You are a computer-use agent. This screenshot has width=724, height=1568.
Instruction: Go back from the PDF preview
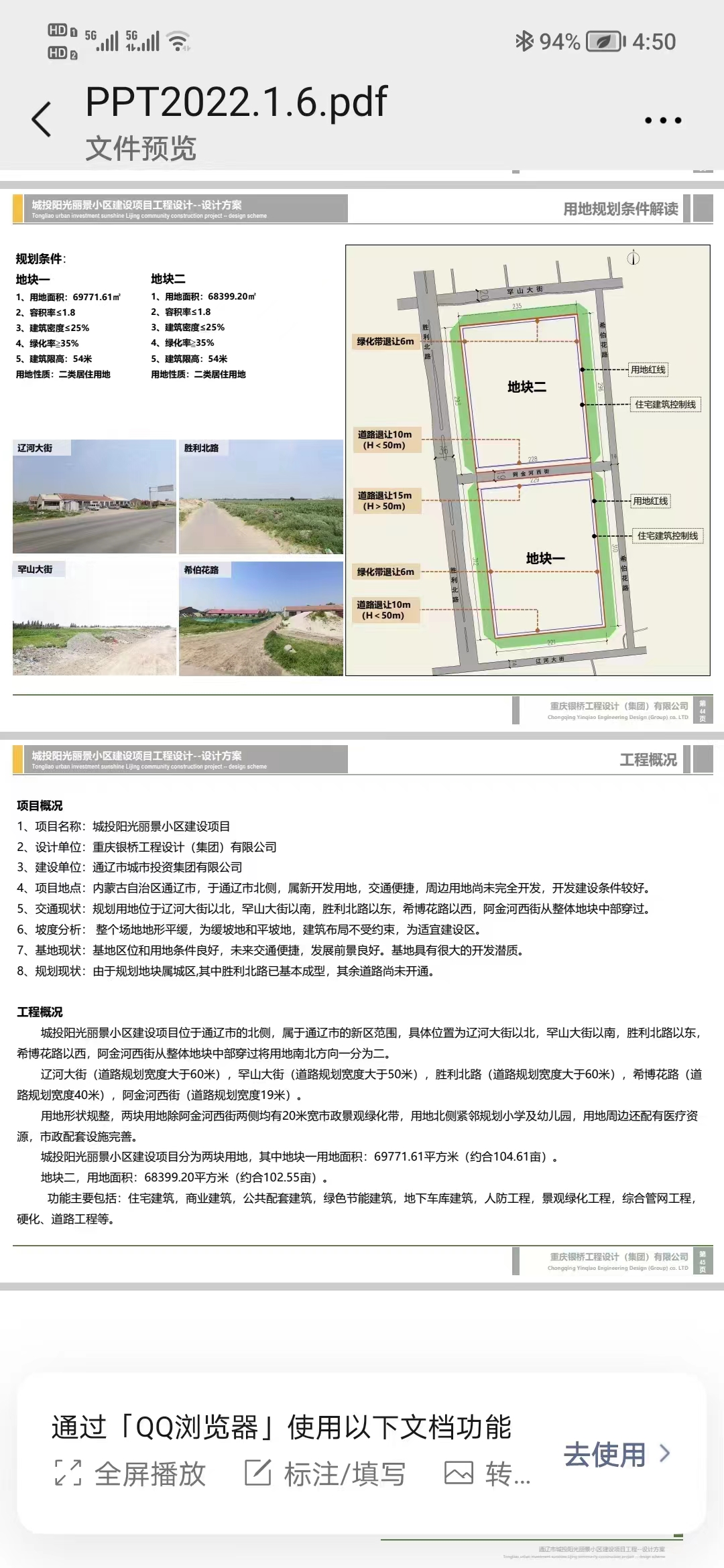pyautogui.click(x=42, y=120)
